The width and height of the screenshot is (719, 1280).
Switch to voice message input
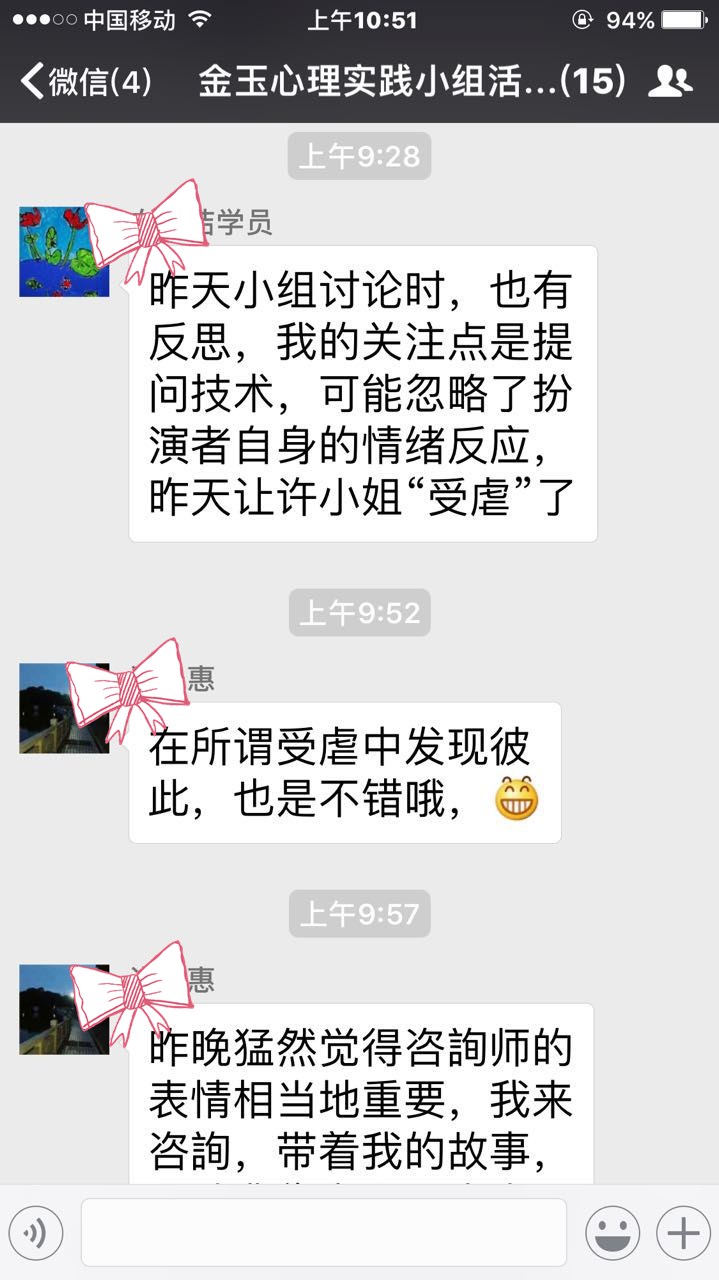tap(36, 1233)
